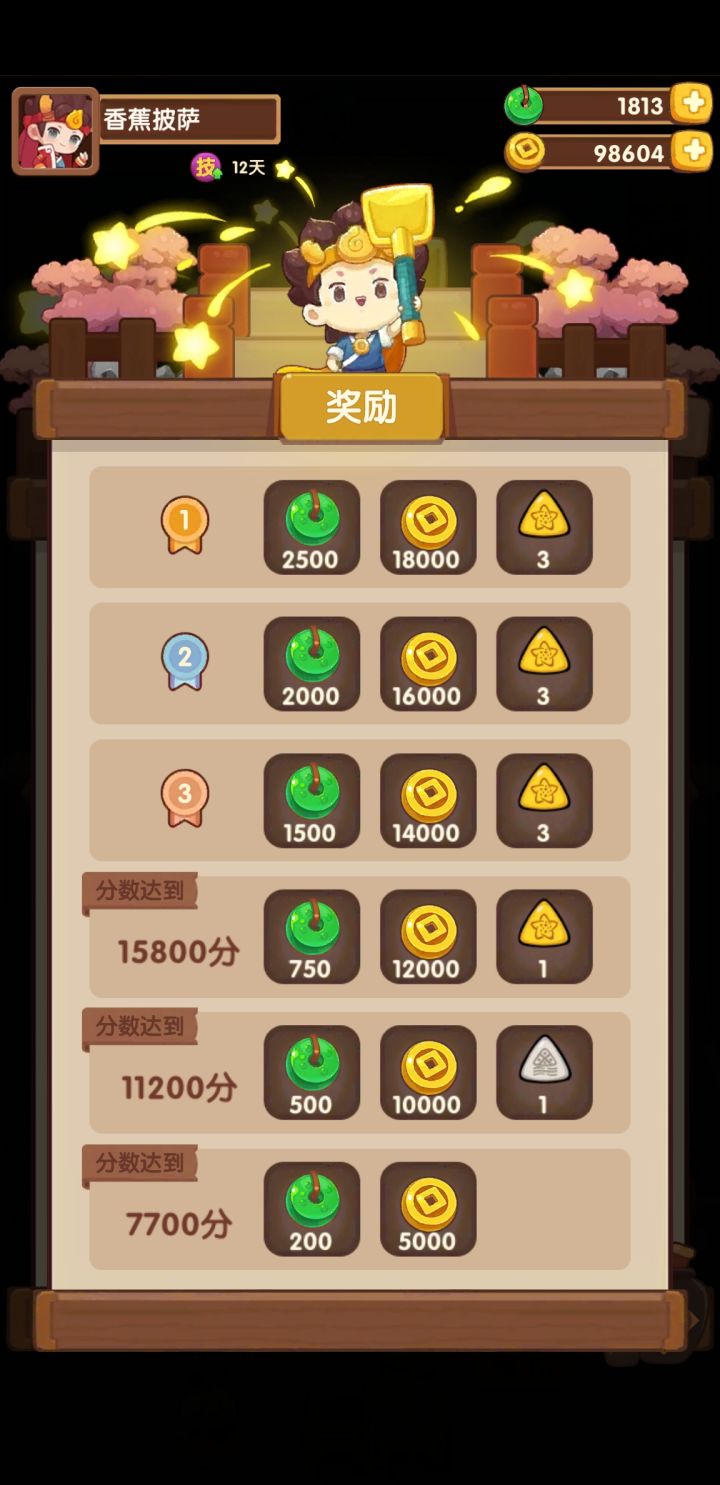Select the 技 skill badge near the avatar
720x1485 pixels.
[x=206, y=166]
